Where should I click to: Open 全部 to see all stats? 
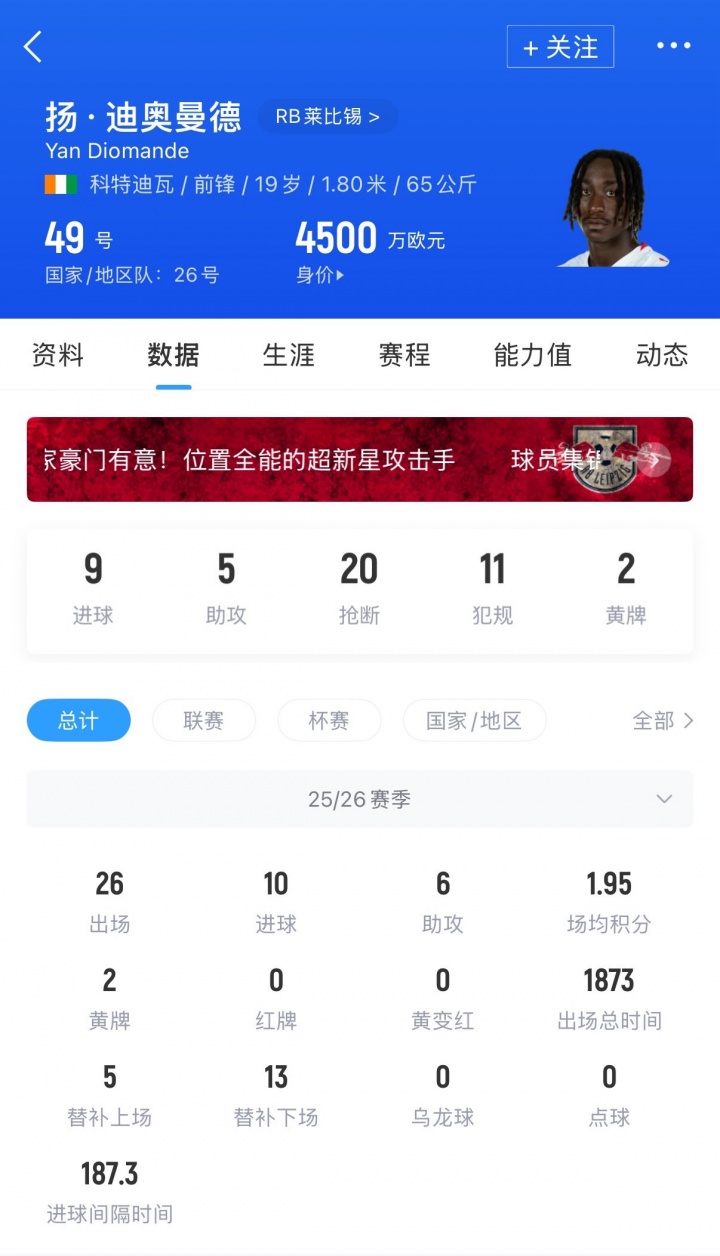[x=662, y=720]
